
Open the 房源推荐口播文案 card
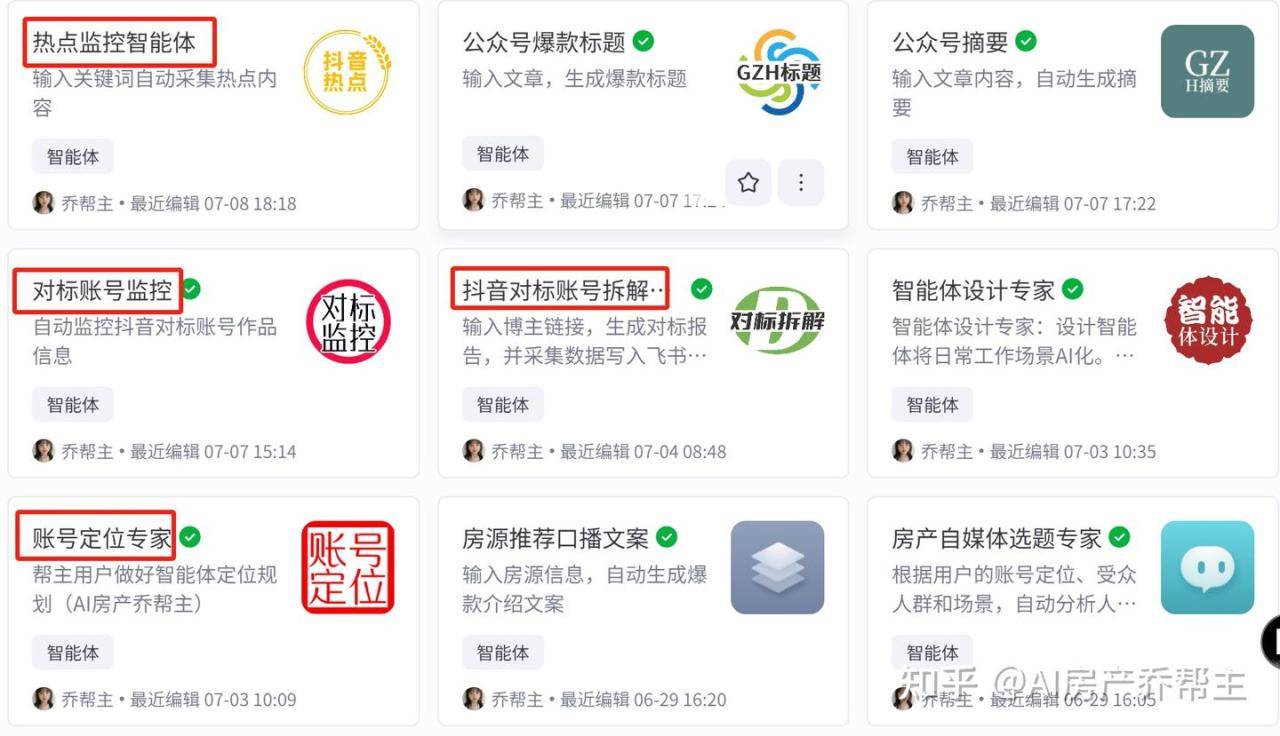(555, 539)
